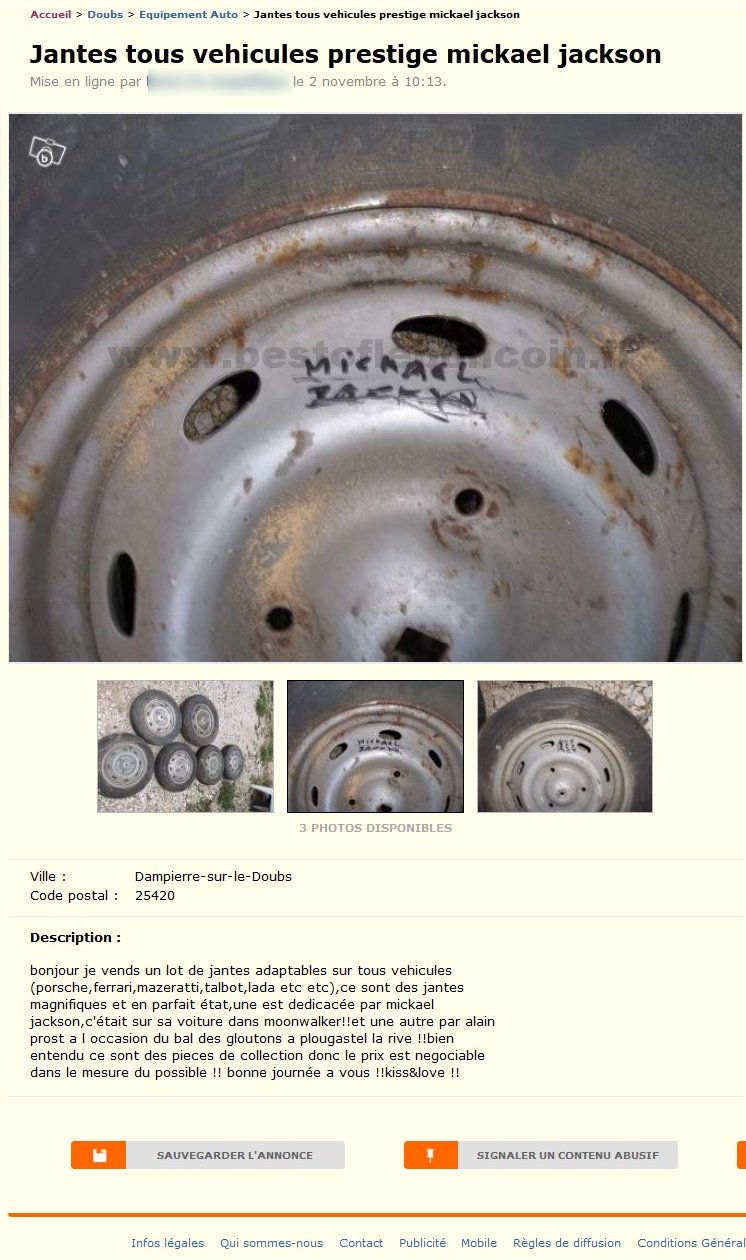This screenshot has height=1260, width=746.
Task: Go to the Doubs breadcrumb
Action: pos(105,15)
